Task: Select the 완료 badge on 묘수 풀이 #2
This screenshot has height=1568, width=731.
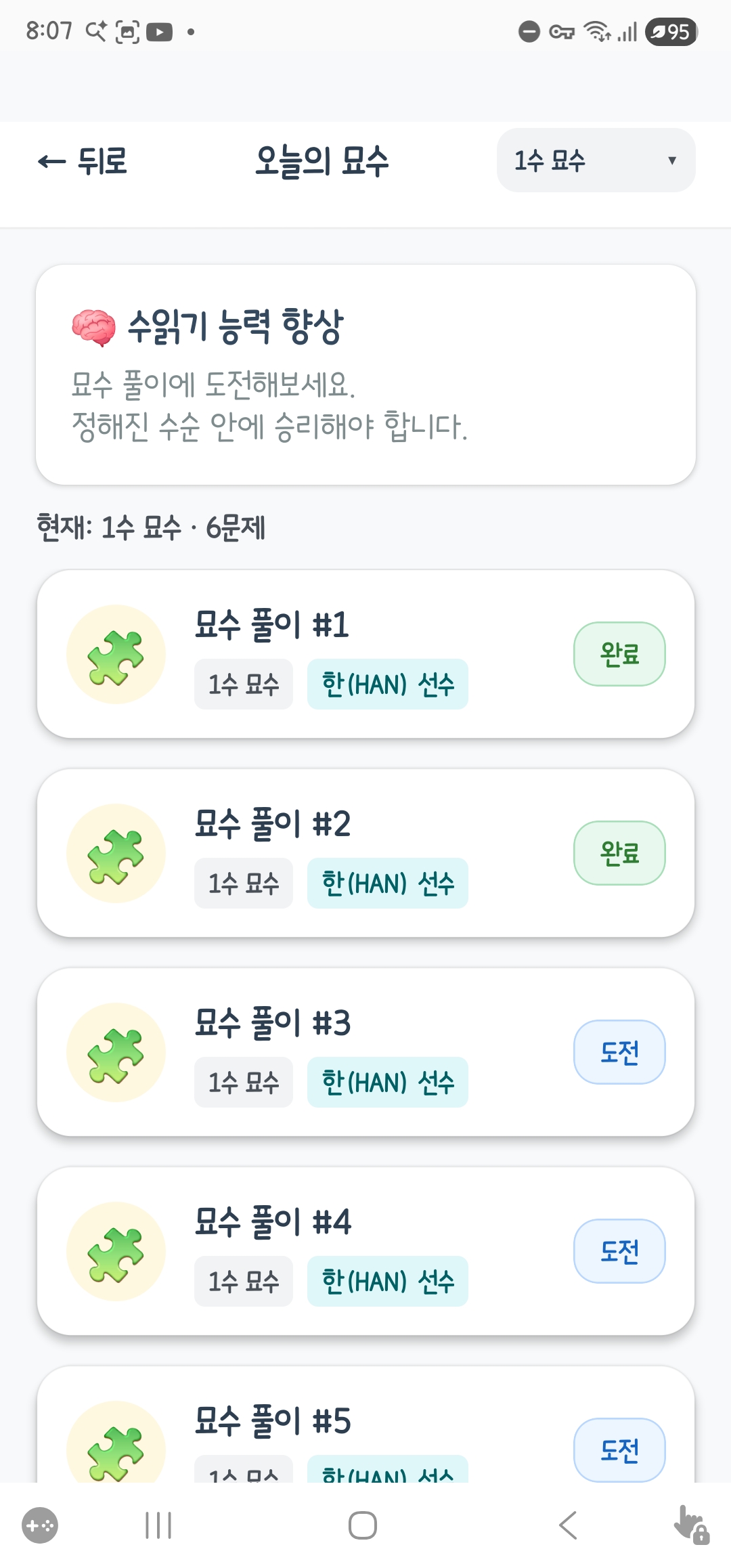Action: (619, 853)
